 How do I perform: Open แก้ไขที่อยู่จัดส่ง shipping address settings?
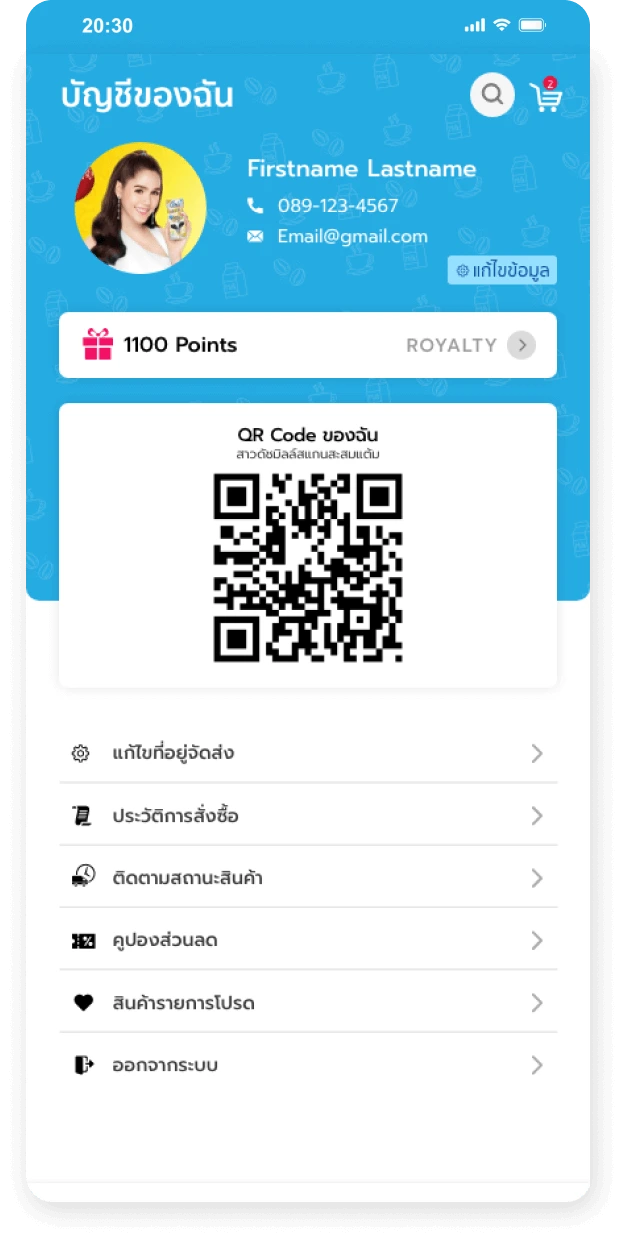(x=308, y=753)
